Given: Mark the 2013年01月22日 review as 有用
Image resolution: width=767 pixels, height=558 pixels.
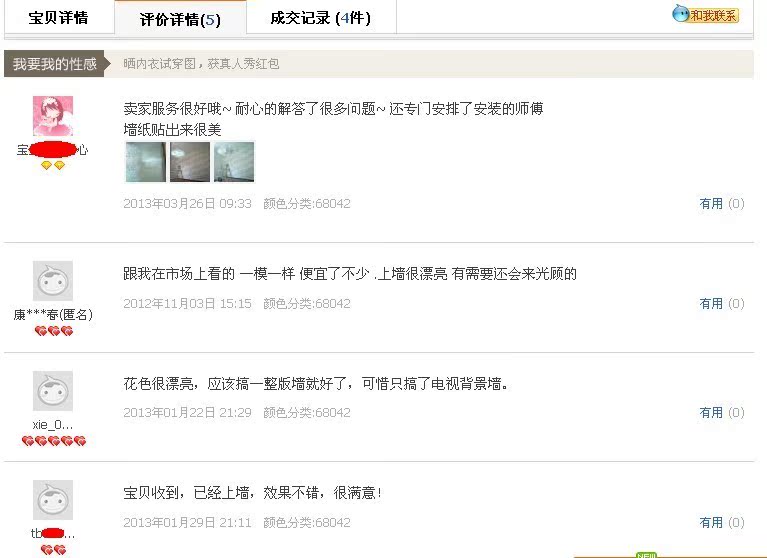Looking at the screenshot, I should (x=711, y=413).
